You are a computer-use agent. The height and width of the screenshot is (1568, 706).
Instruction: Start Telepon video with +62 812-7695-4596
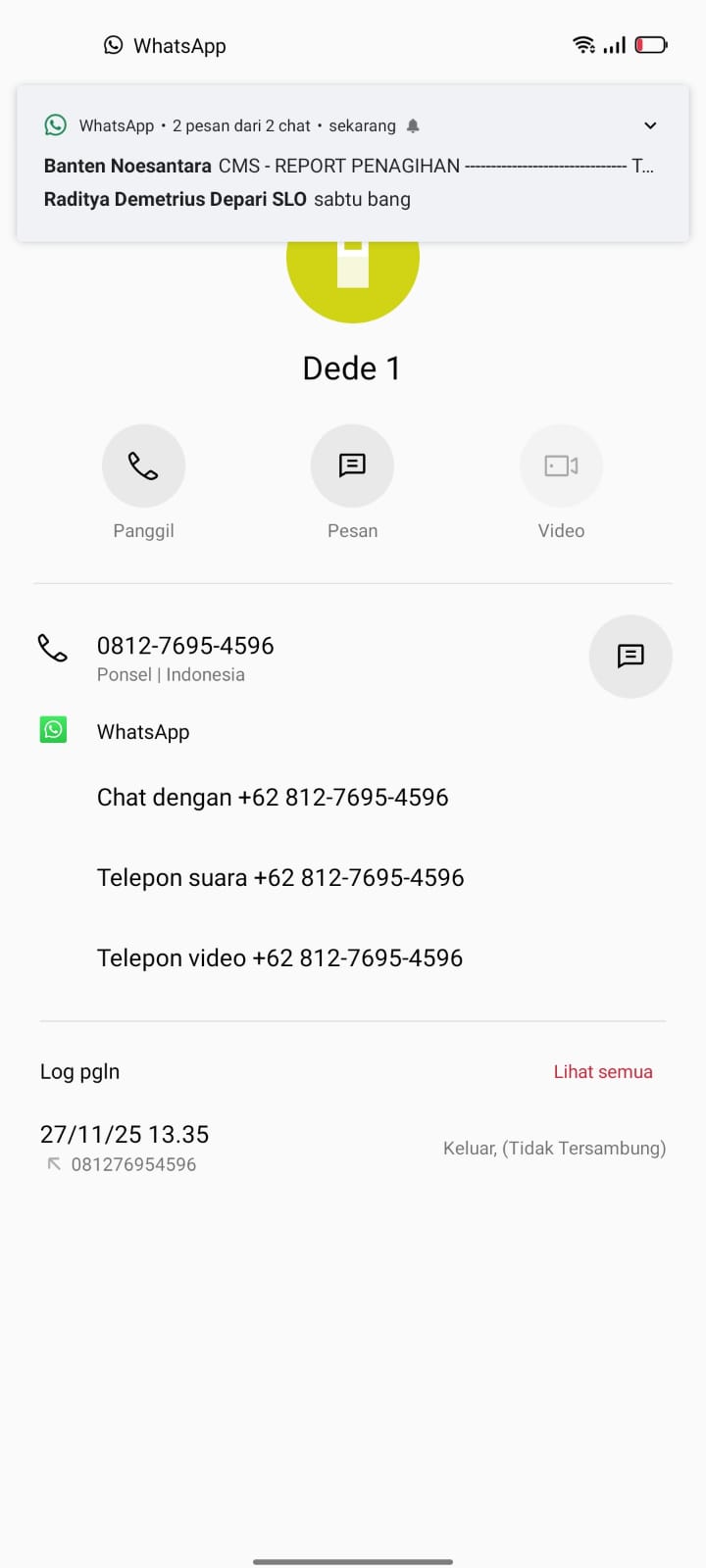pos(278,957)
